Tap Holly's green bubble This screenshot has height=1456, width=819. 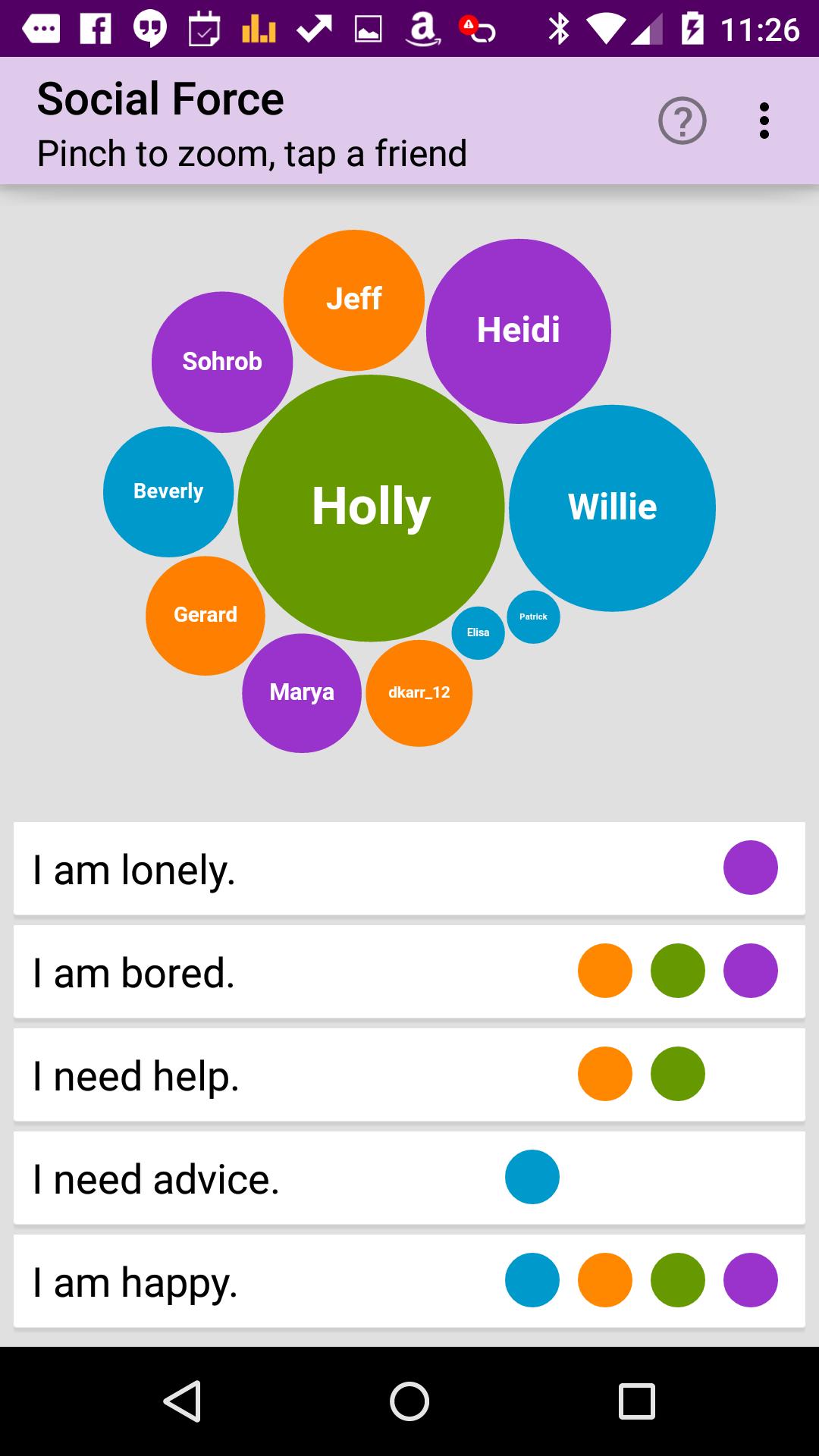[371, 507]
